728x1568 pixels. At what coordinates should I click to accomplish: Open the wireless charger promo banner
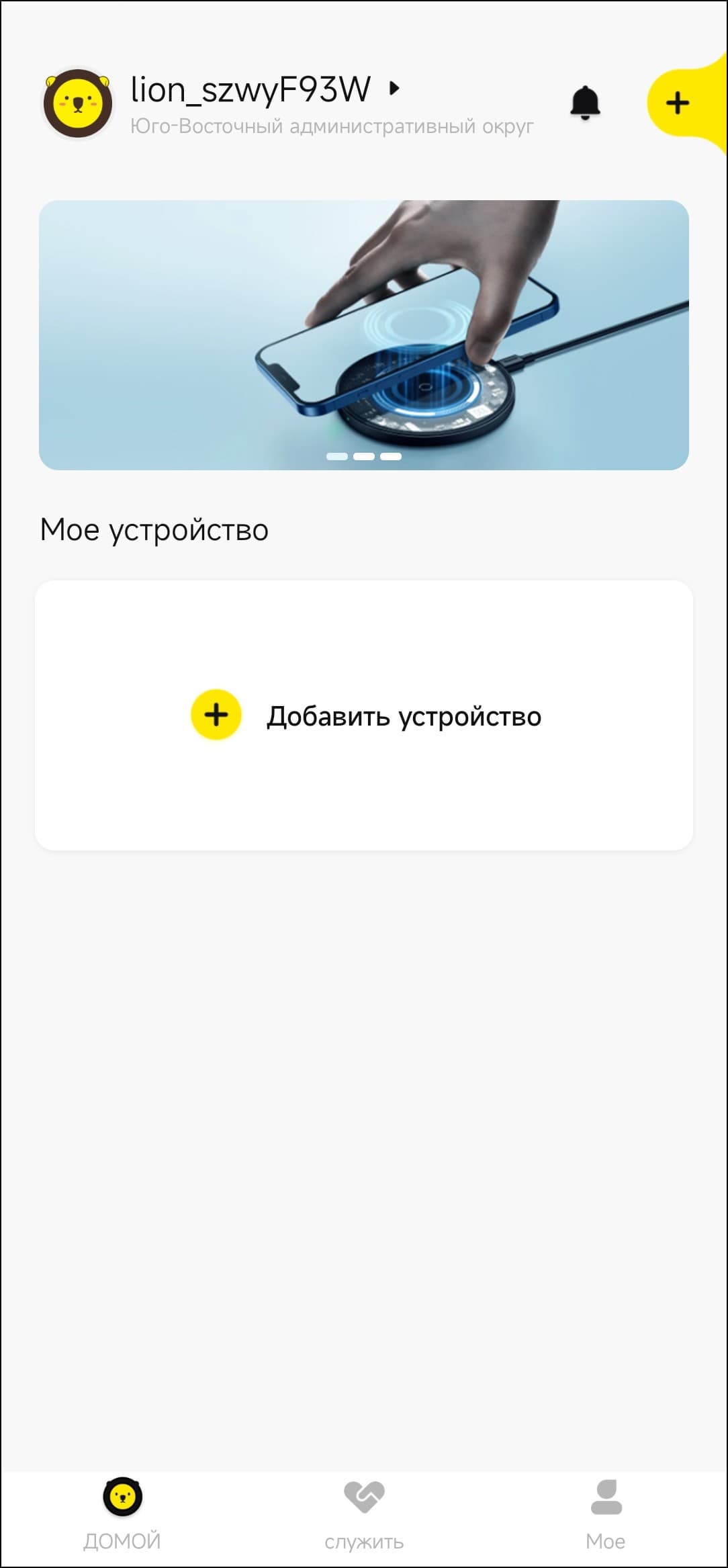(363, 335)
